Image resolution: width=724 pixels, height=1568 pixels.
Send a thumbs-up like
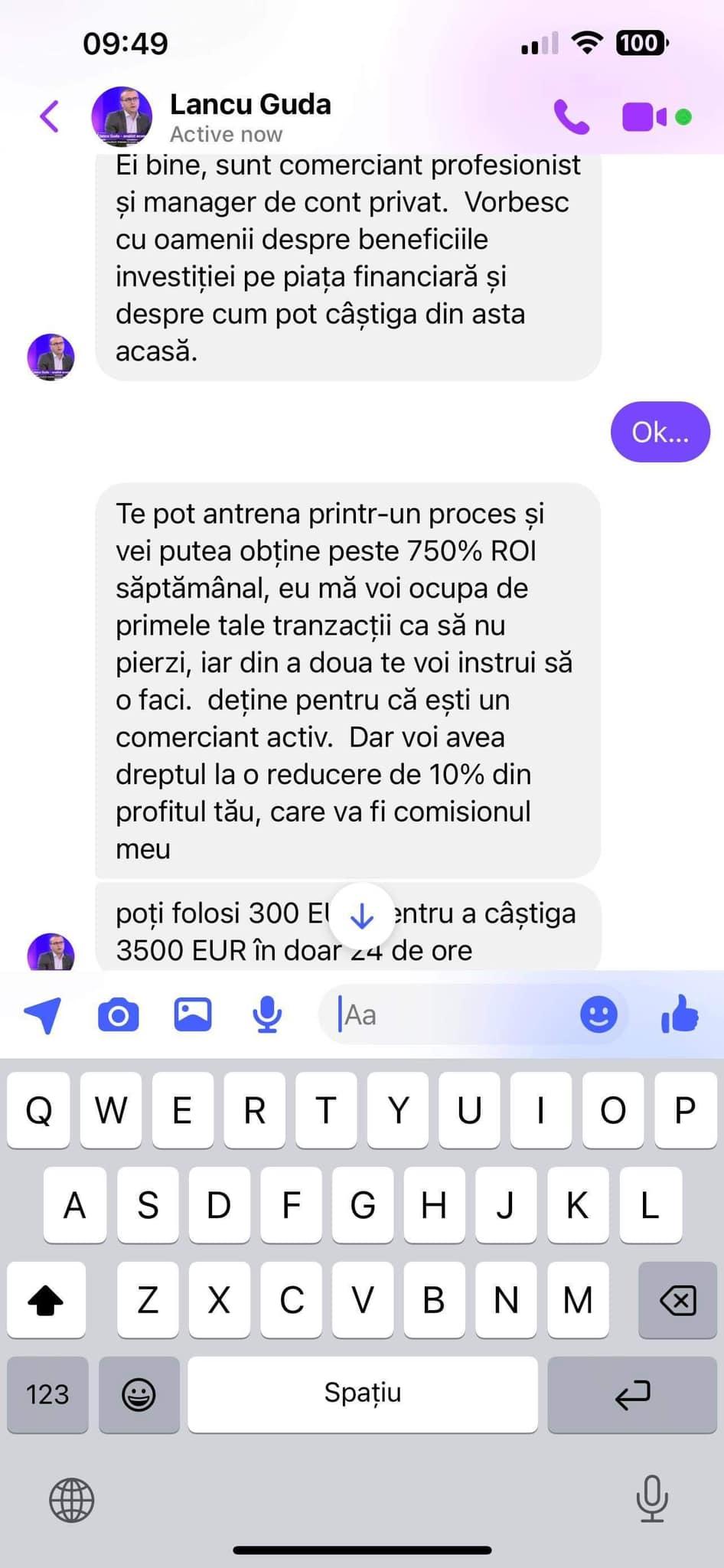[x=680, y=1014]
